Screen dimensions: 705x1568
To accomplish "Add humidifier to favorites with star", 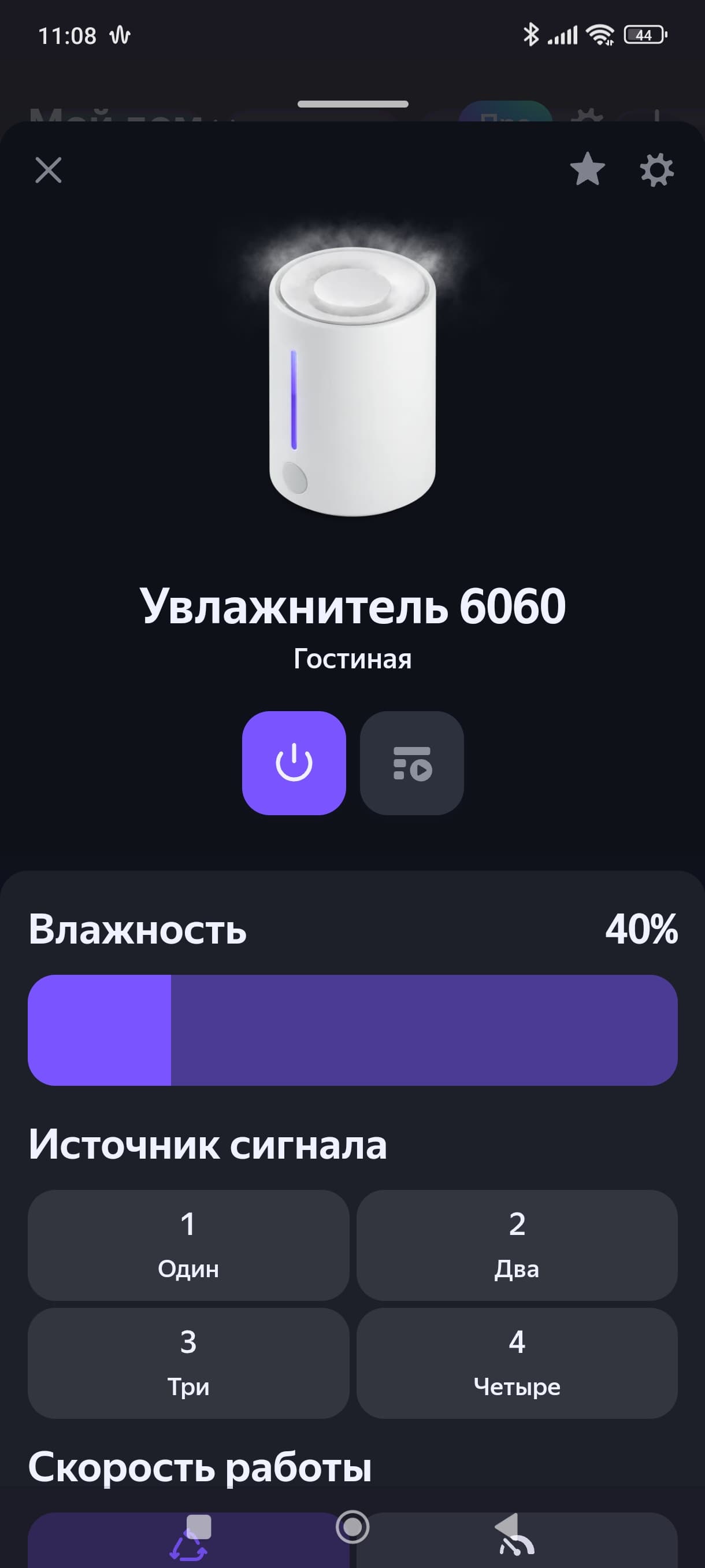I will pyautogui.click(x=588, y=170).
